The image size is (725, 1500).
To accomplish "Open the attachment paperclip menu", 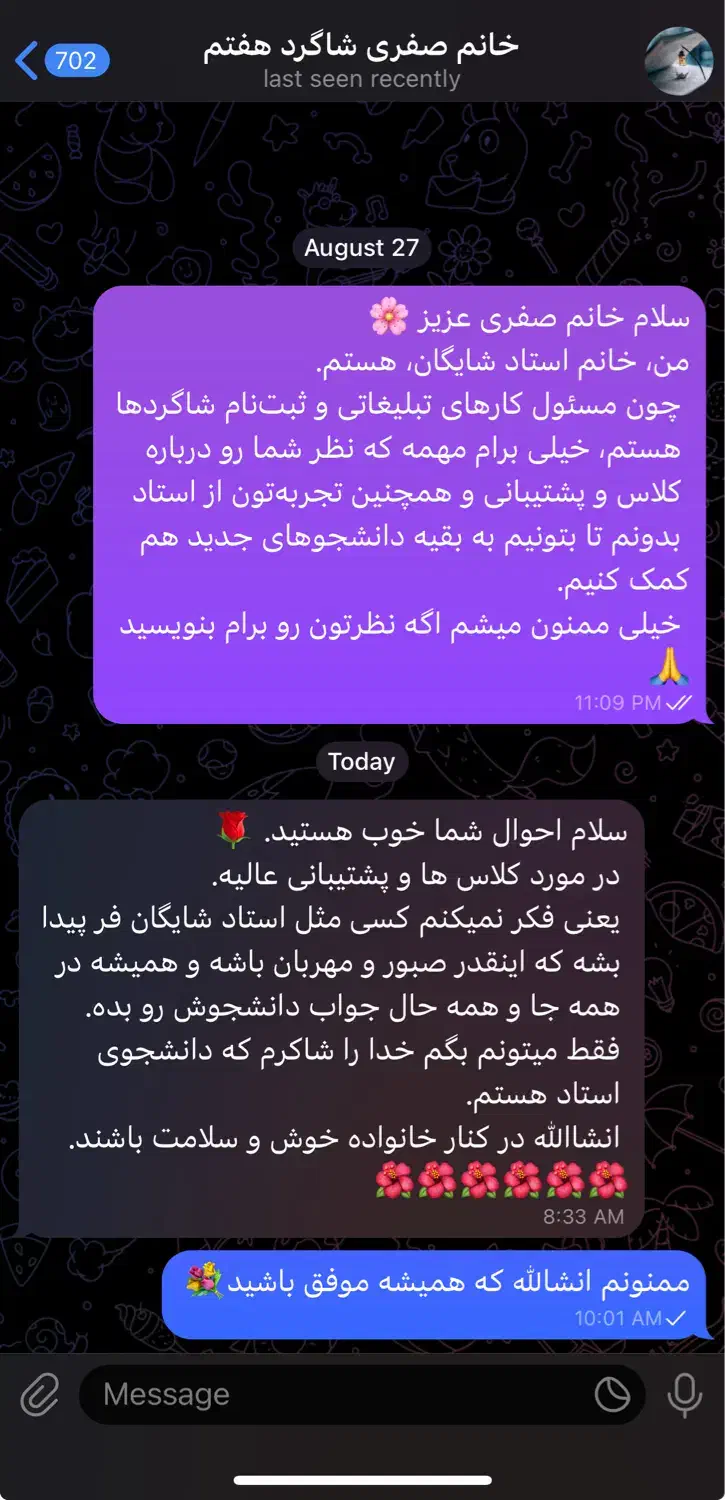I will 40,1393.
